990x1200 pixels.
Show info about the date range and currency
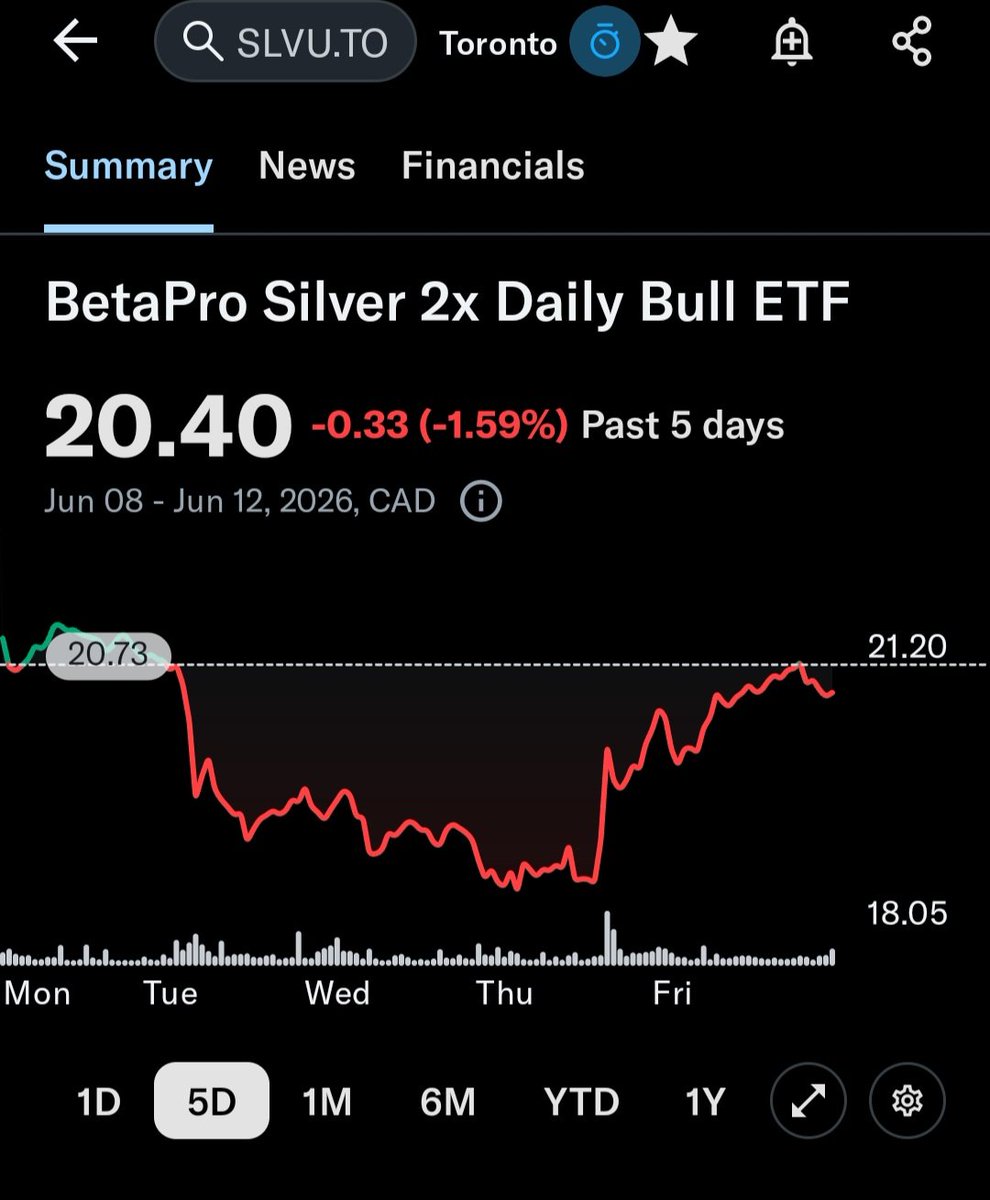click(481, 501)
